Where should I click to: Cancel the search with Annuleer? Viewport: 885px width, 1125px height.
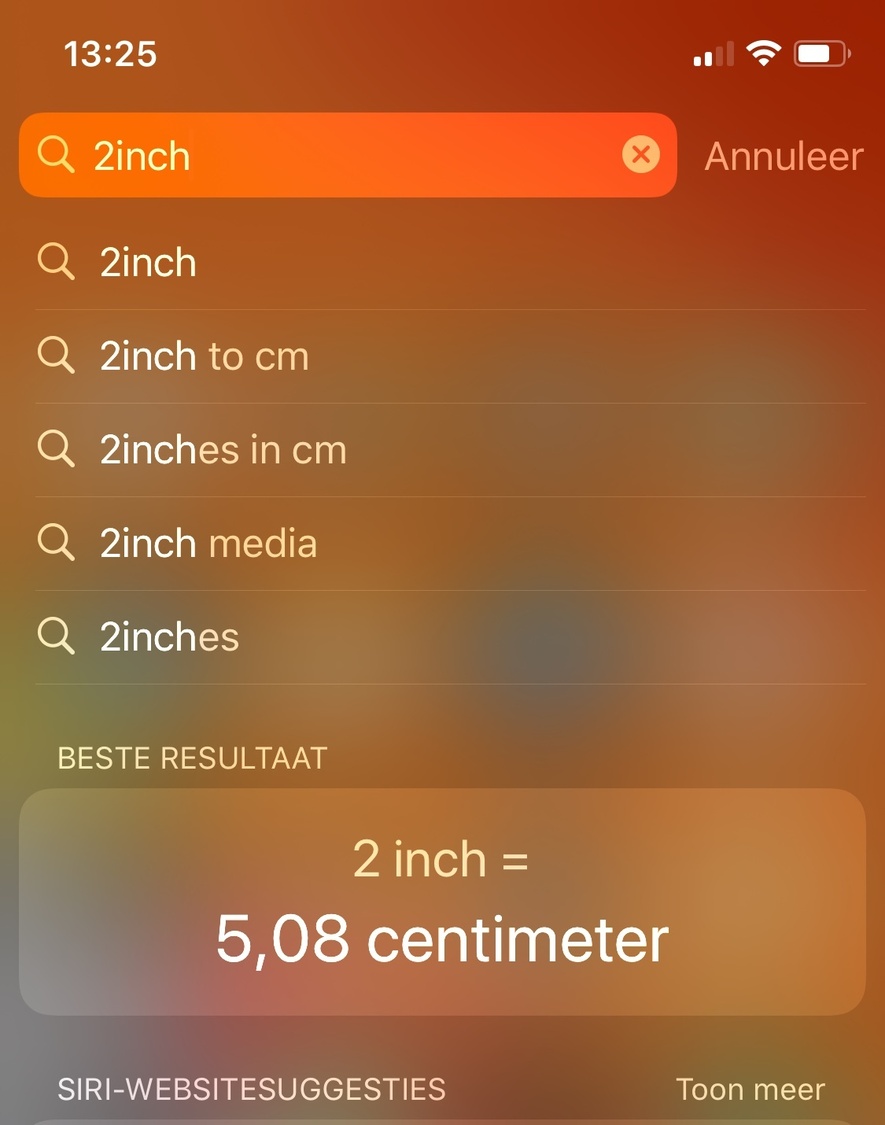(783, 156)
